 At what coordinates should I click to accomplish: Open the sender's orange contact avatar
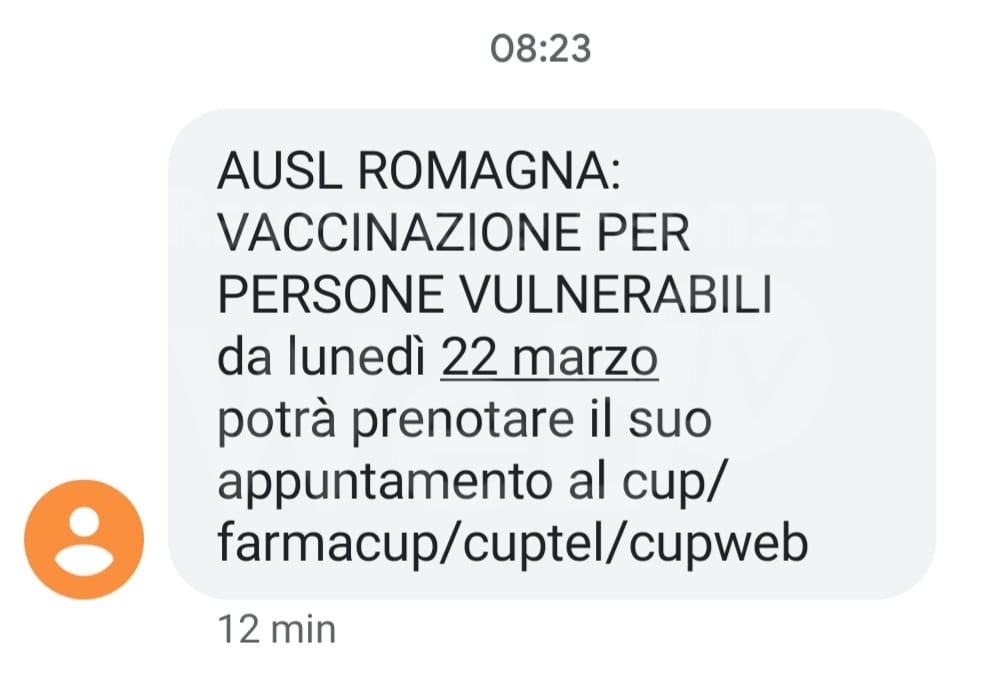click(x=84, y=541)
